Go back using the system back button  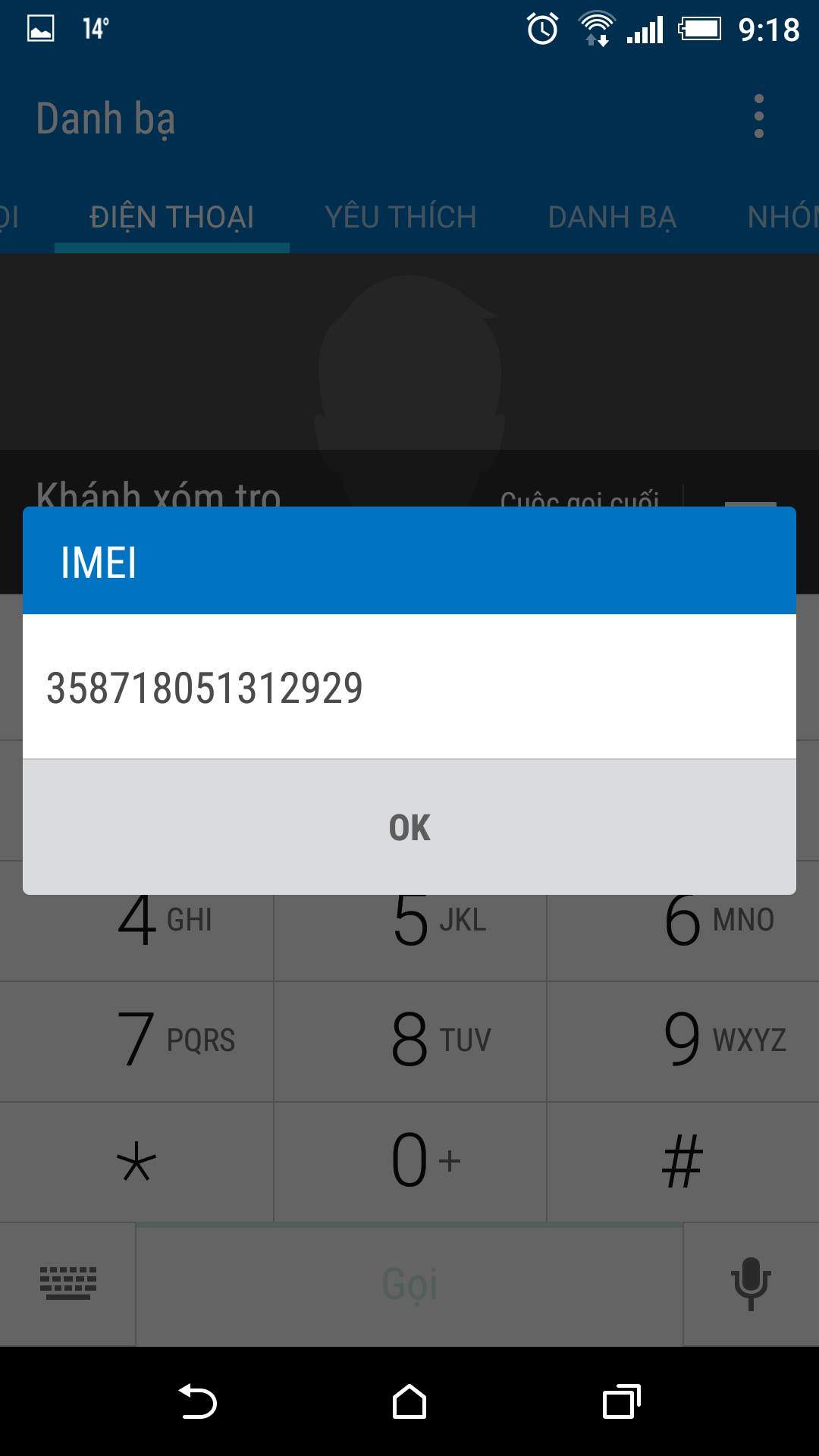[x=198, y=1401]
